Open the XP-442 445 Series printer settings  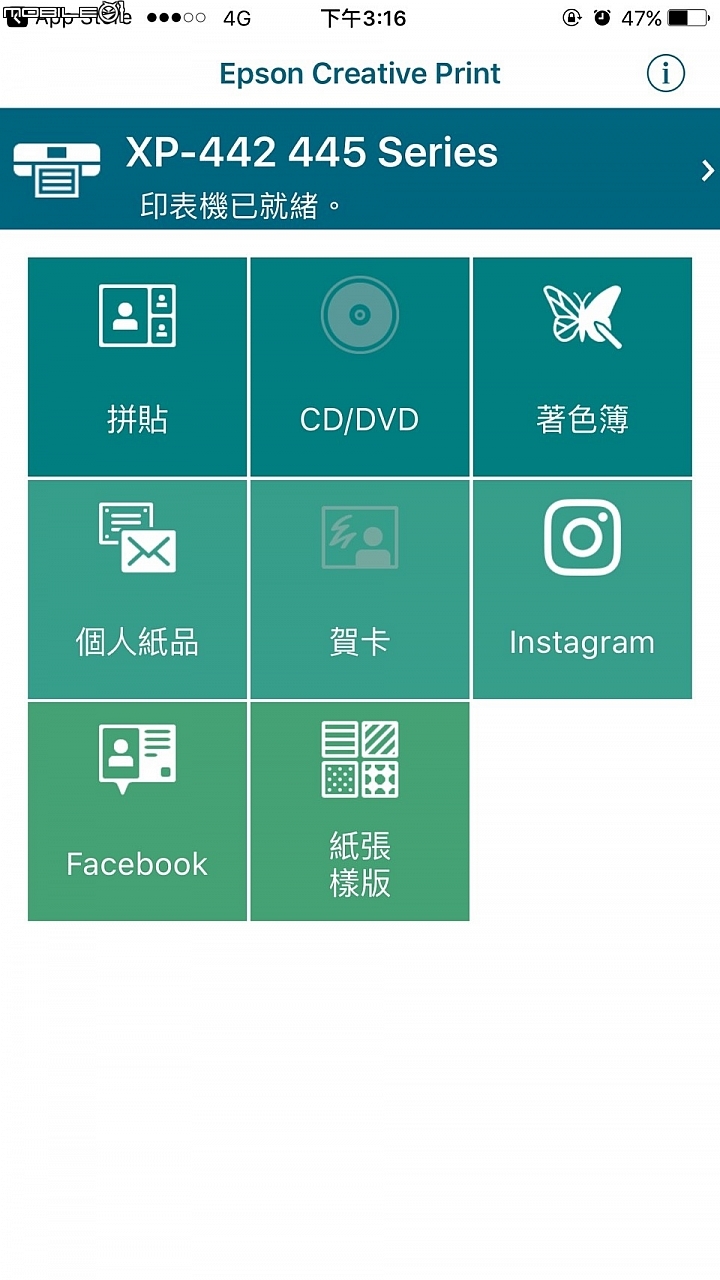360,170
